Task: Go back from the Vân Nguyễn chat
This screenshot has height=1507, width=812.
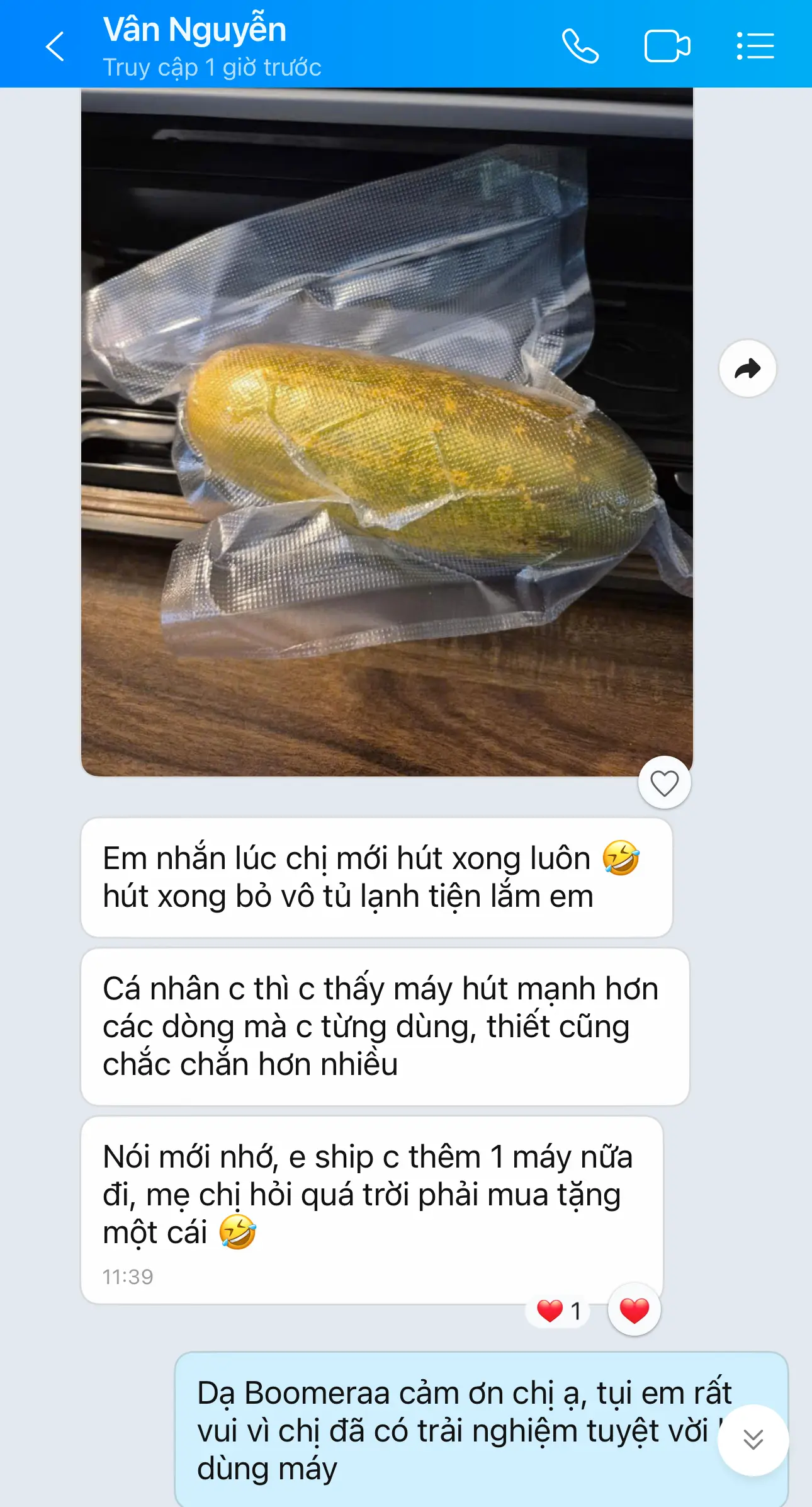Action: click(55, 47)
